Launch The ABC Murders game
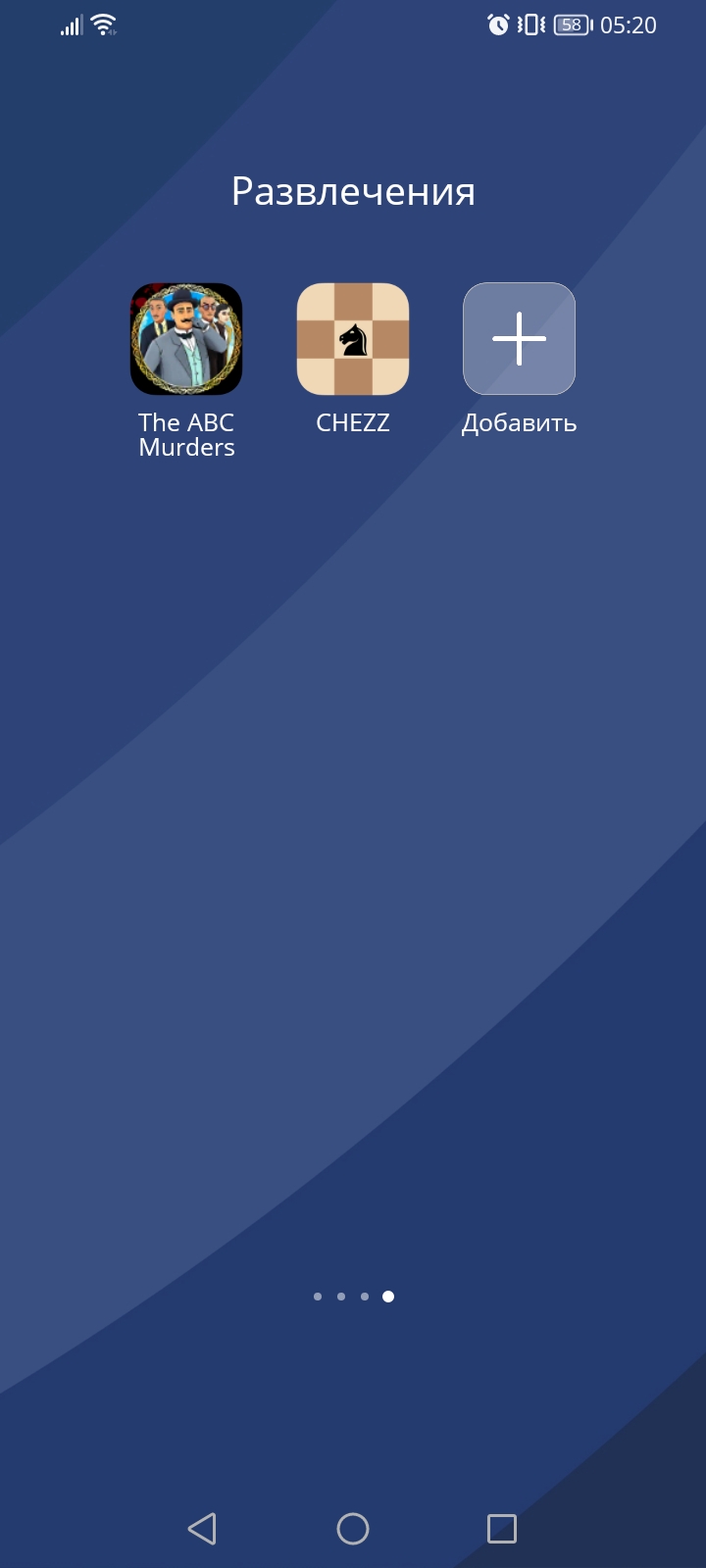This screenshot has height=1568, width=706. click(x=186, y=339)
